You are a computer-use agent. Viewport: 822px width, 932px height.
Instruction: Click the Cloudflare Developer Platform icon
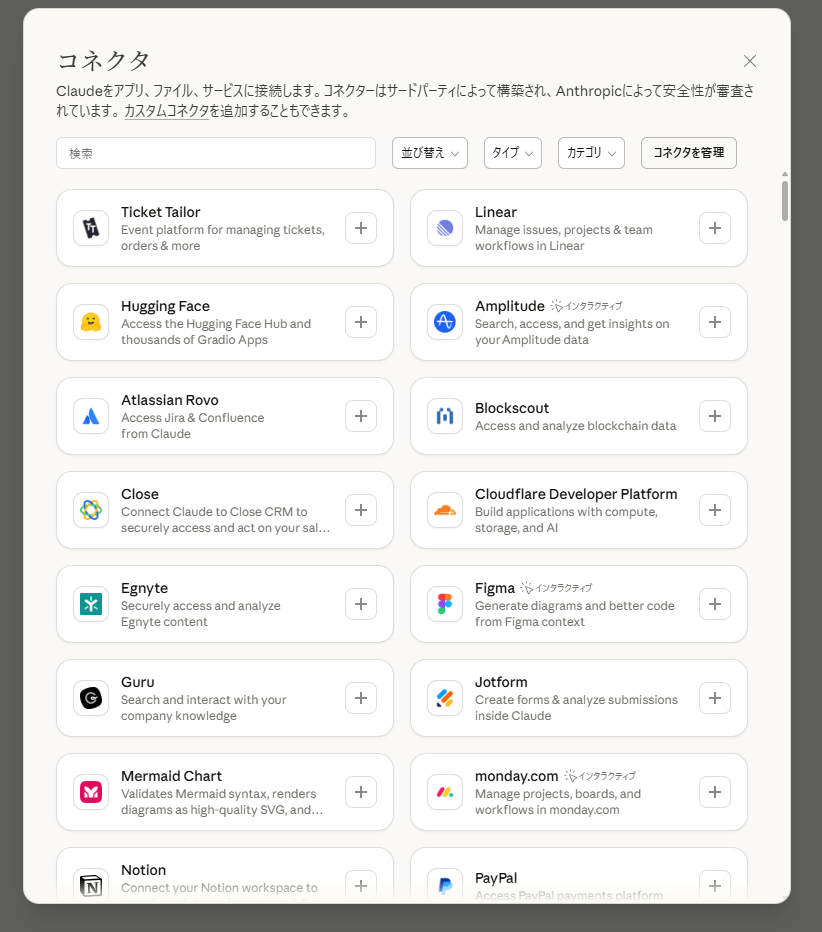coord(444,510)
